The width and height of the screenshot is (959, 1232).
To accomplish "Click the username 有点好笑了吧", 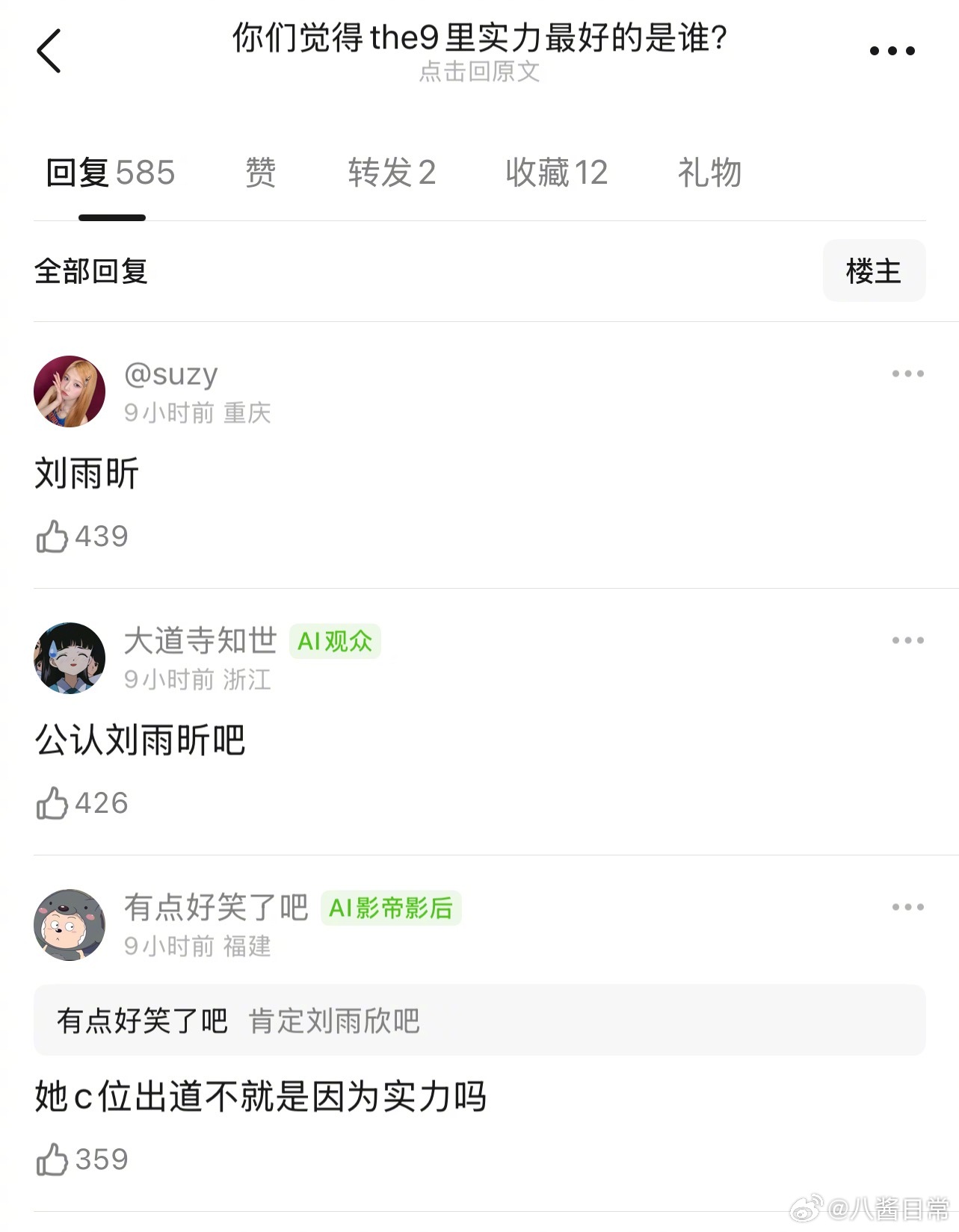I will point(215,906).
